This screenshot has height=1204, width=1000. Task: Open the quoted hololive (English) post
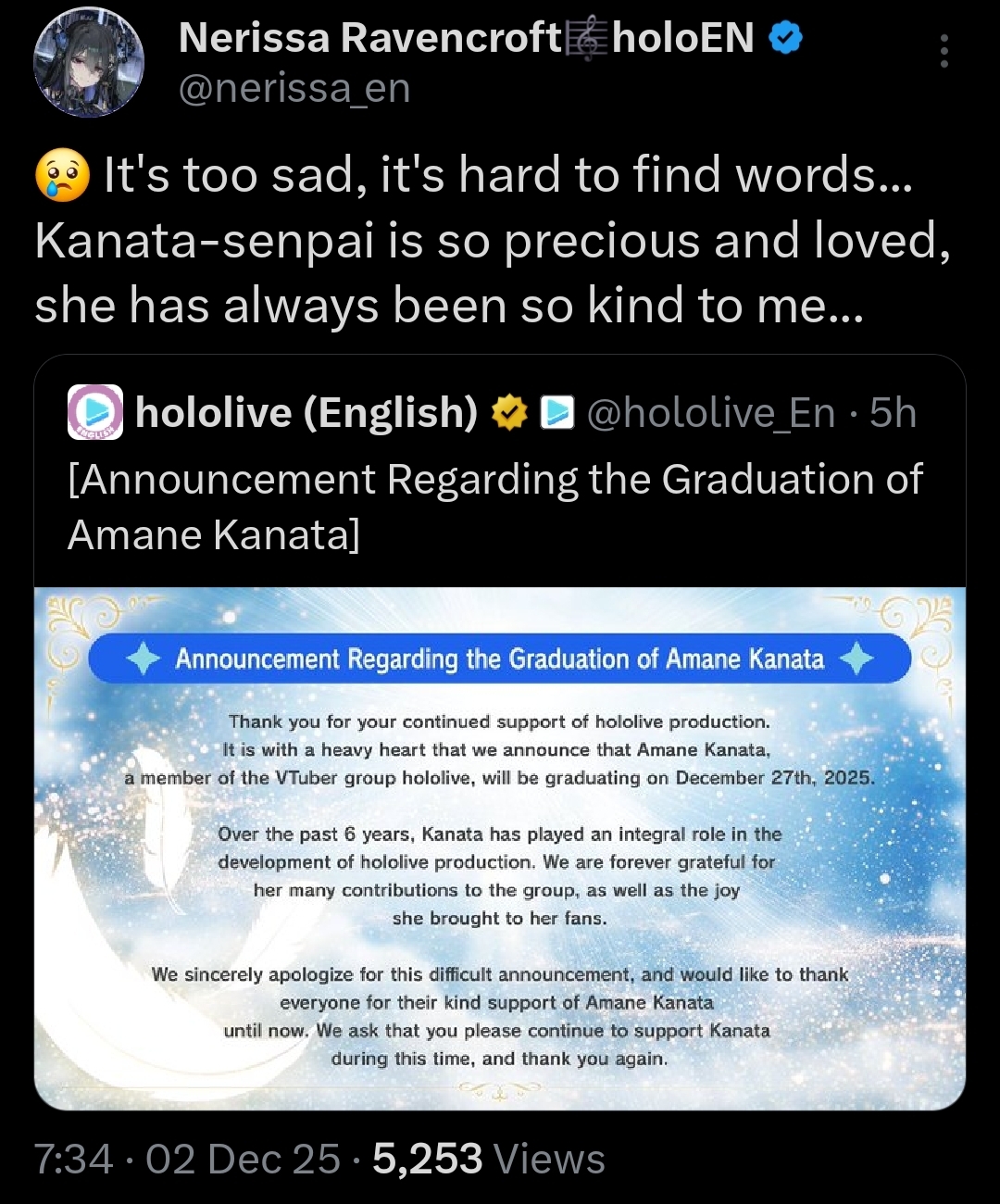[495, 507]
